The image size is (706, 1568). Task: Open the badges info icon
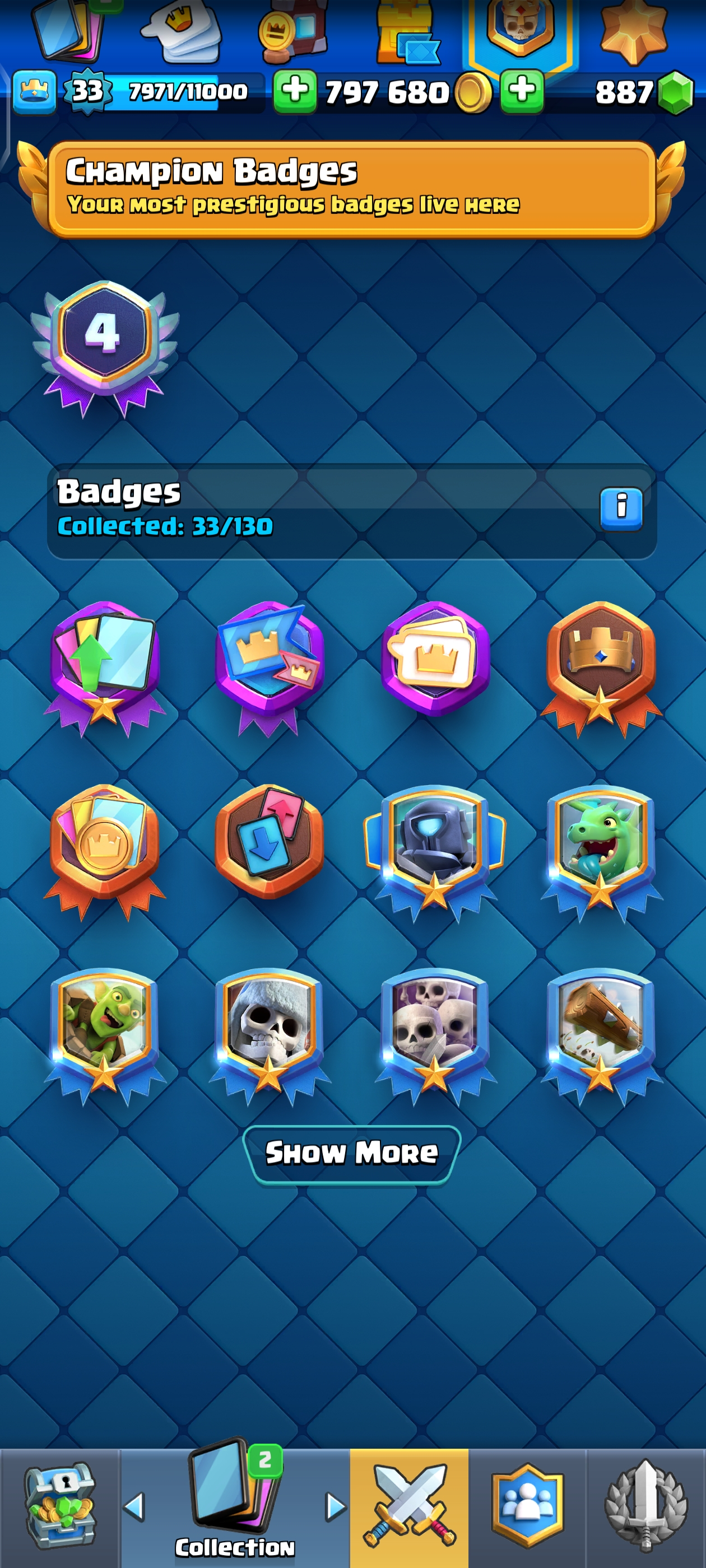click(621, 508)
